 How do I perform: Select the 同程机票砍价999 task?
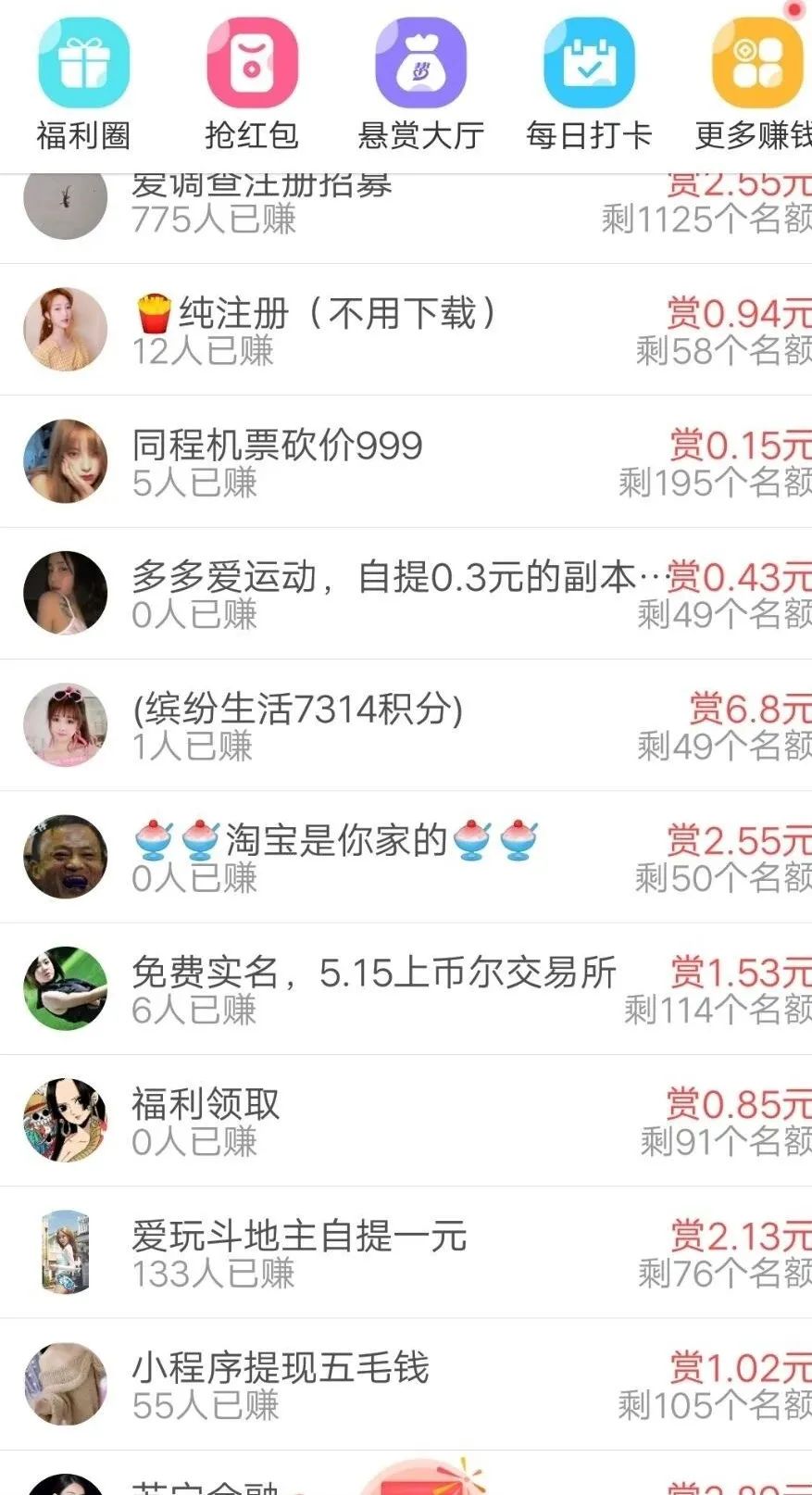pyautogui.click(x=407, y=462)
